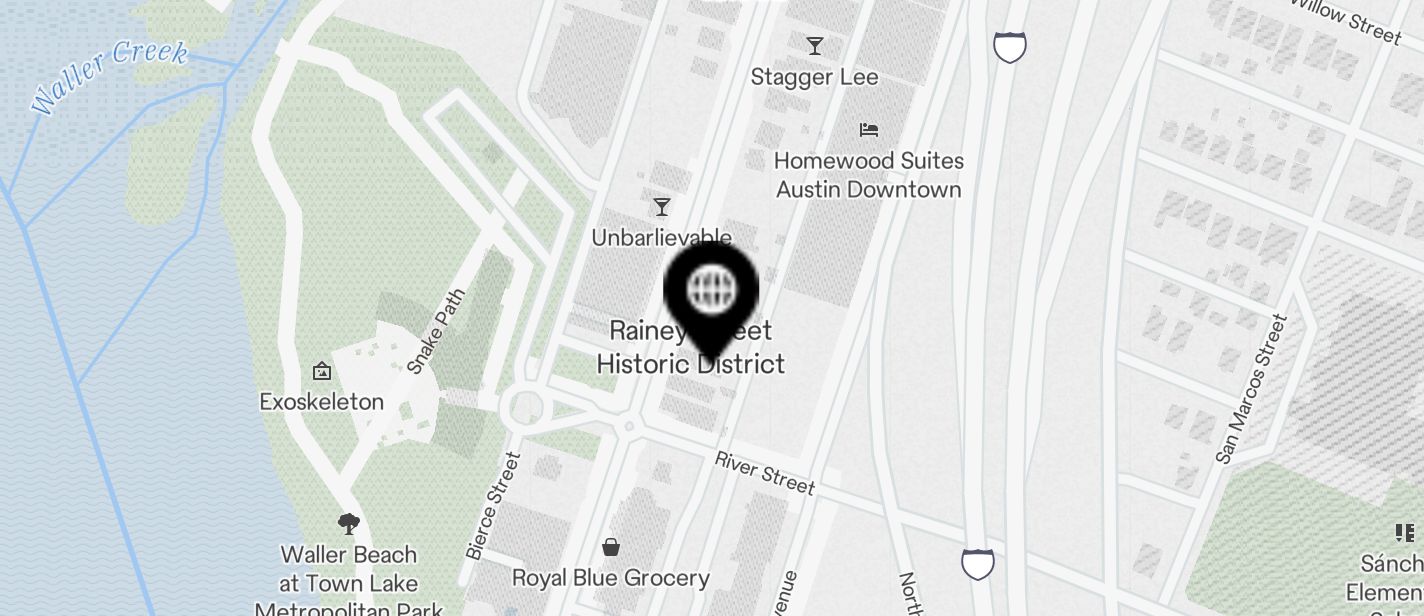Select the Stagger Lee bar marker
The image size is (1424, 616).
815,46
